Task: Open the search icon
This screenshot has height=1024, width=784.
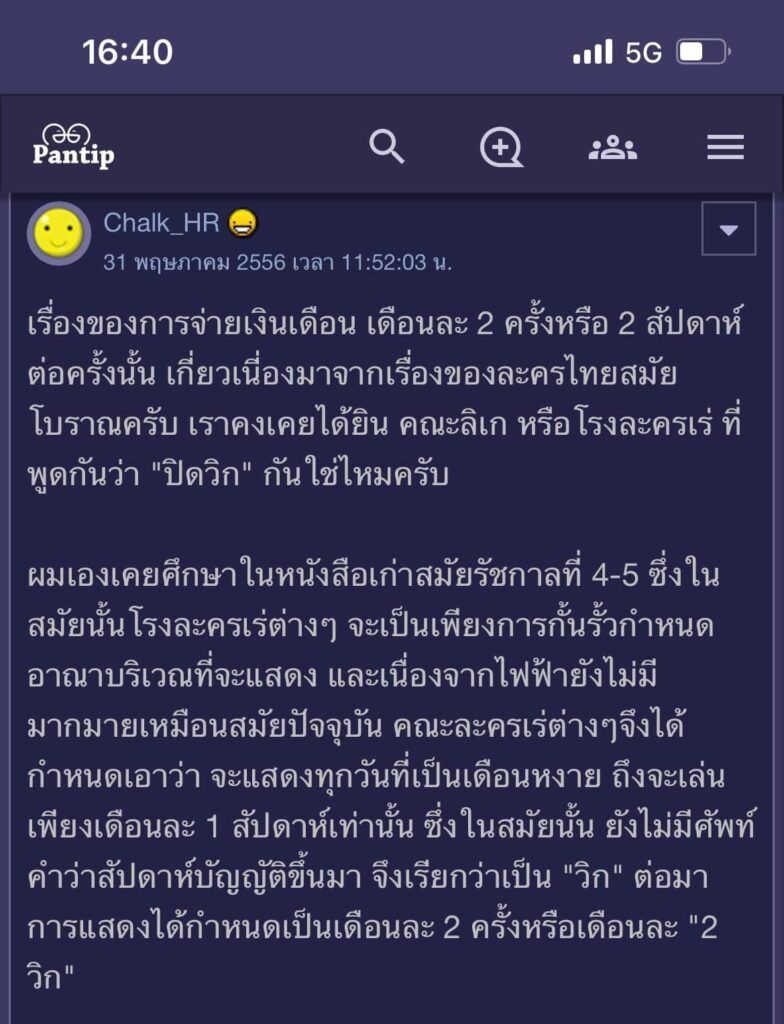Action: tap(386, 147)
